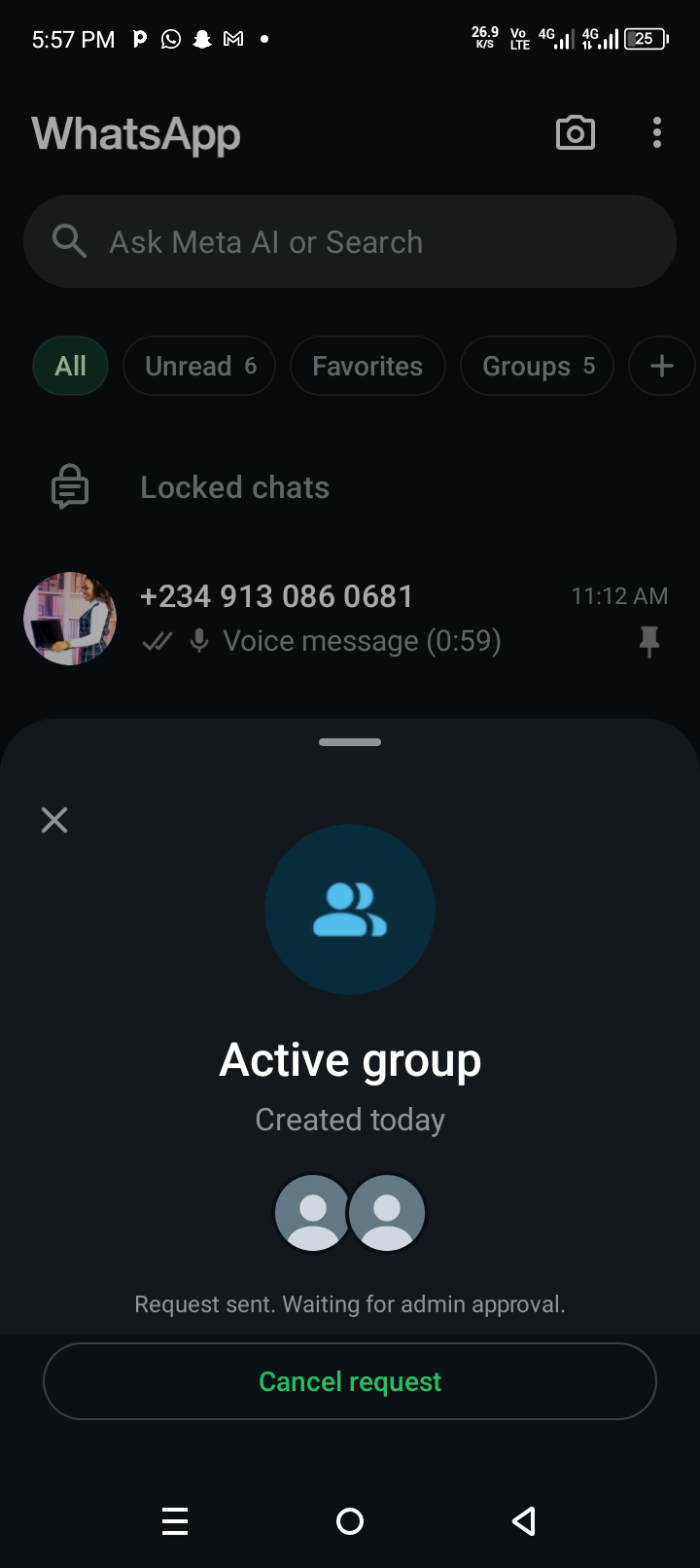Viewport: 700px width, 1568px height.
Task: Tap the Ask Meta AI or Search field
Action: pos(350,241)
